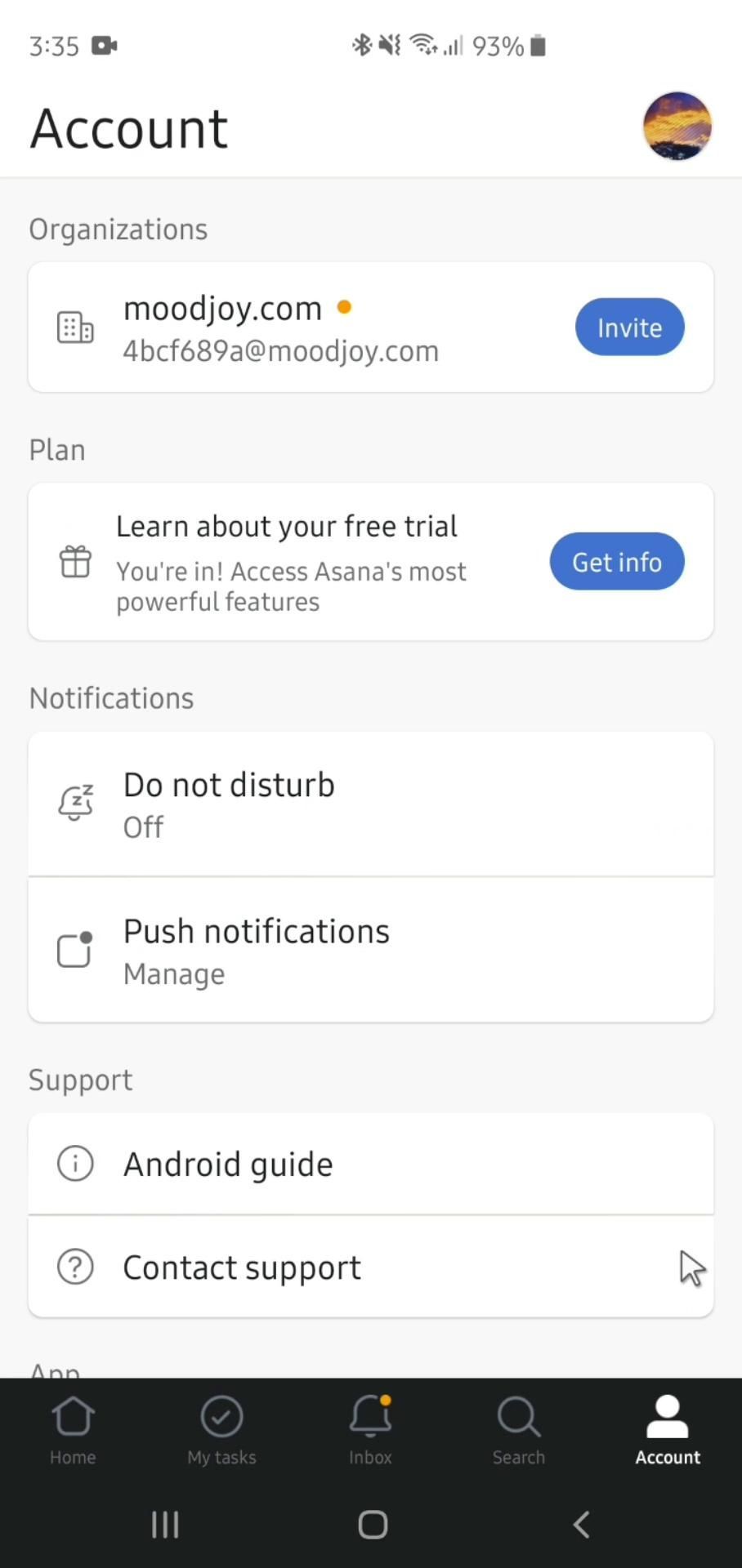Select the Account tab
Screen dimensions: 742x1568
click(x=668, y=1431)
